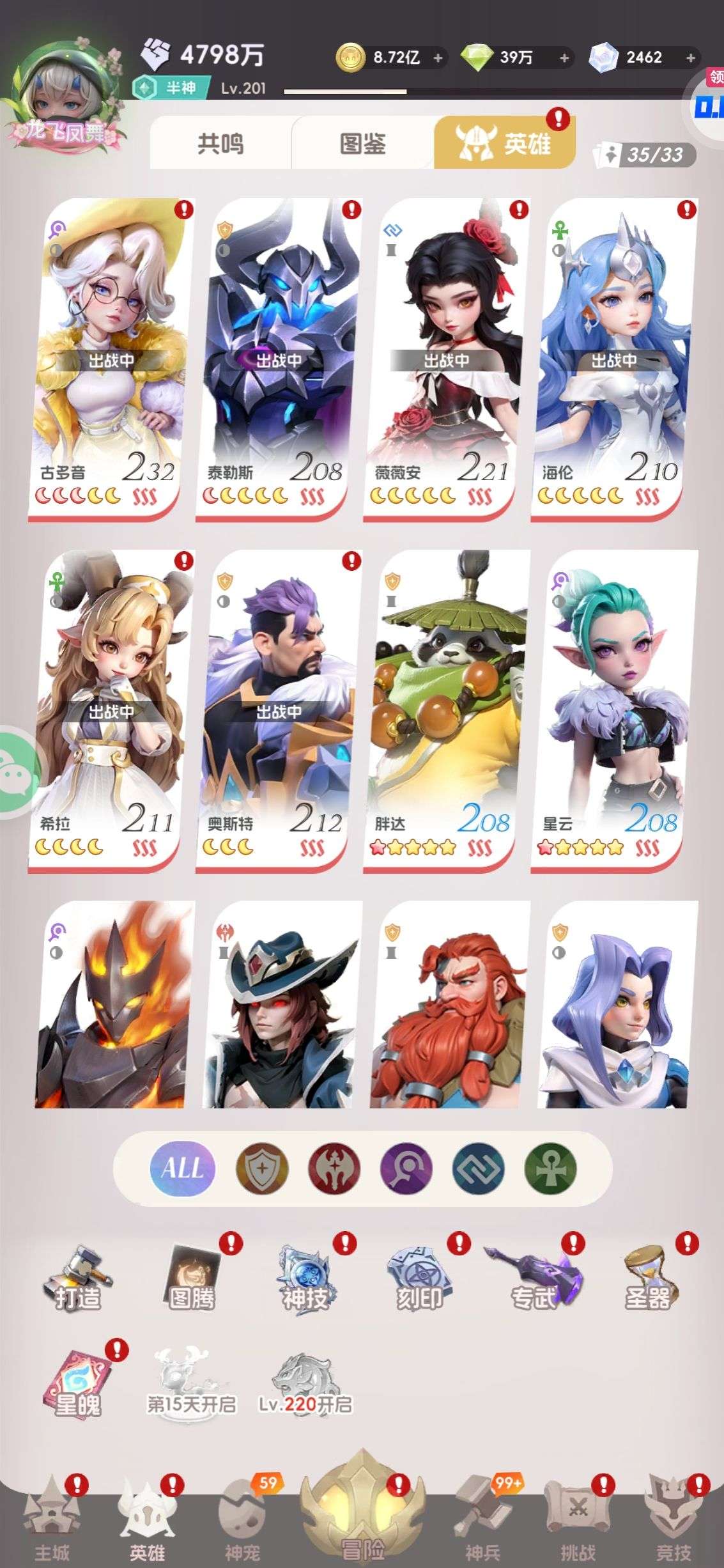Open hero card 胖达
This screenshot has height=1568, width=724.
(x=446, y=711)
